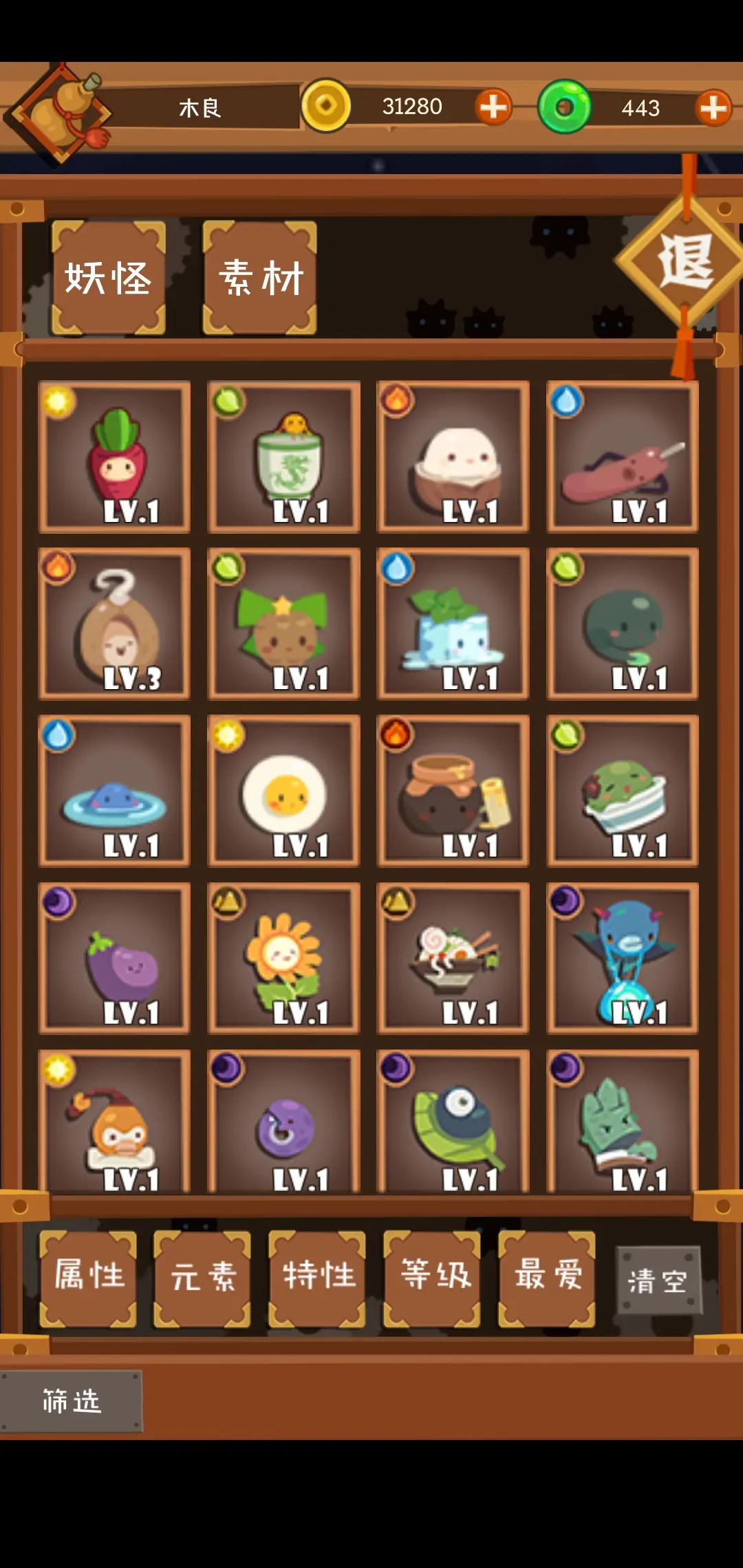Tap the 筛选 filter button
743x1568 pixels.
point(71,1401)
